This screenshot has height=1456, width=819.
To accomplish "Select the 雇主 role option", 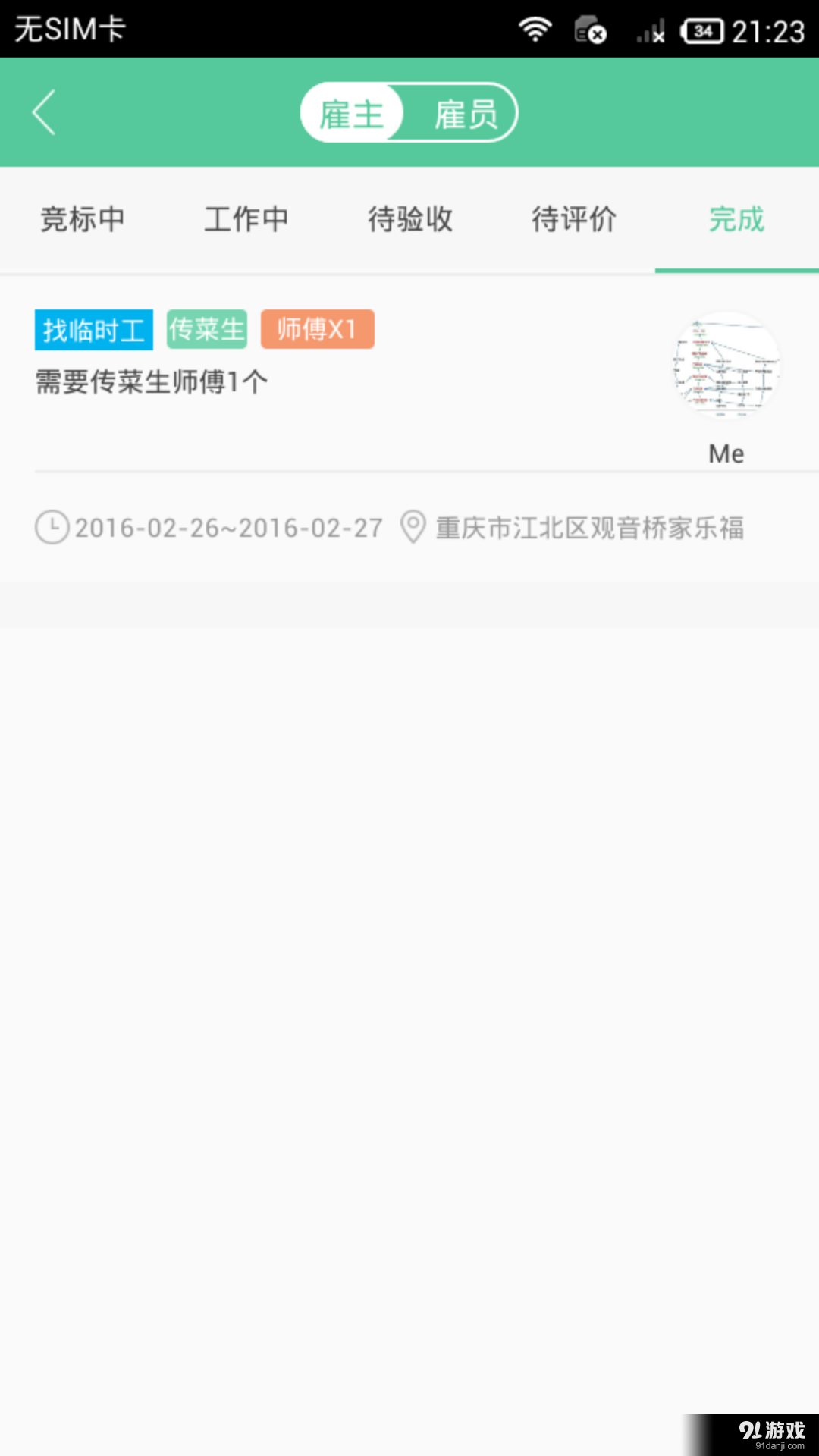I will pyautogui.click(x=353, y=111).
